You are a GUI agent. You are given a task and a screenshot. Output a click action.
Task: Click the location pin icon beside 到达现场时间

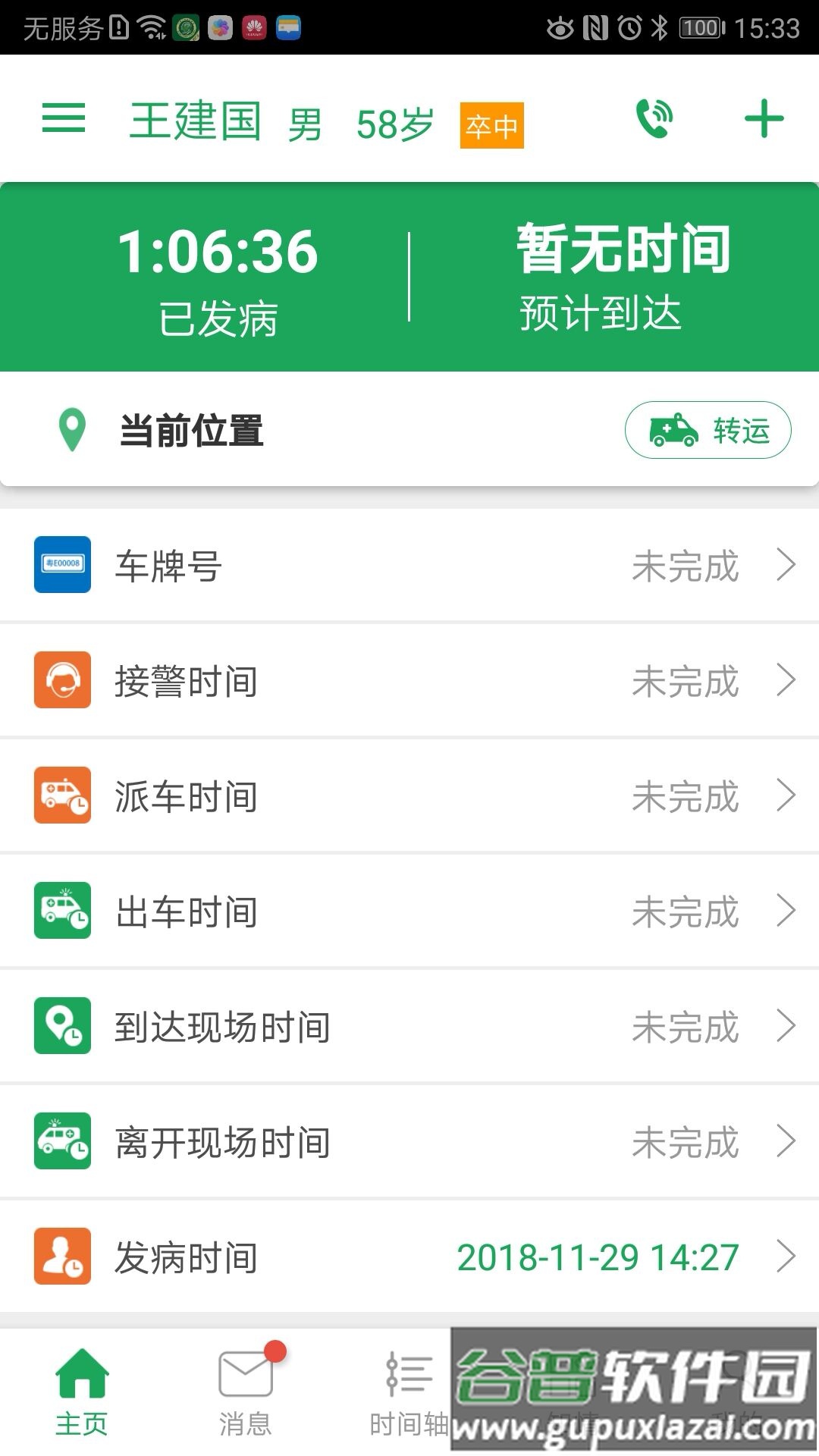coord(61,1026)
